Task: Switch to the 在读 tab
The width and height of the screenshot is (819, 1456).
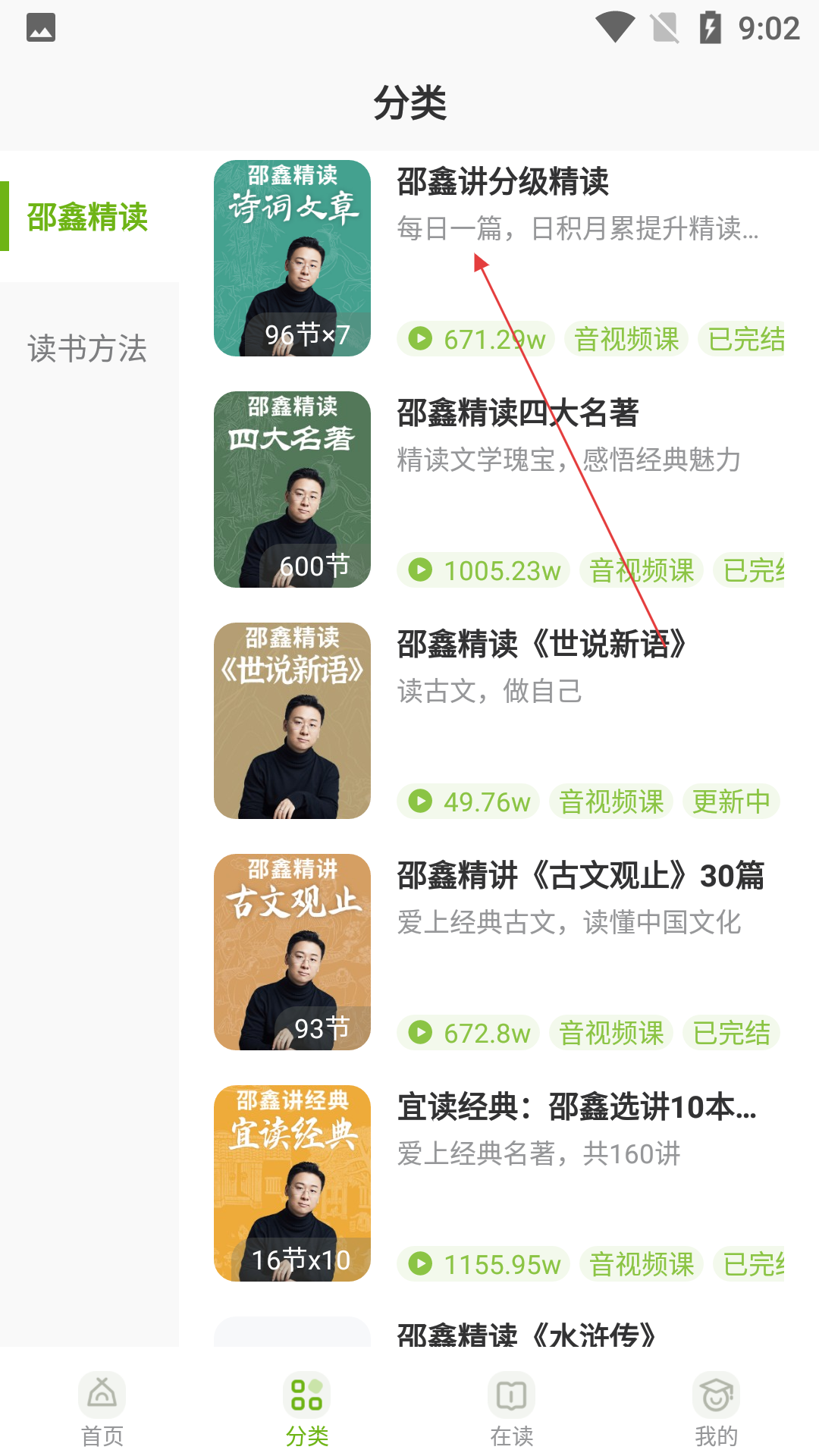Action: 512,1409
